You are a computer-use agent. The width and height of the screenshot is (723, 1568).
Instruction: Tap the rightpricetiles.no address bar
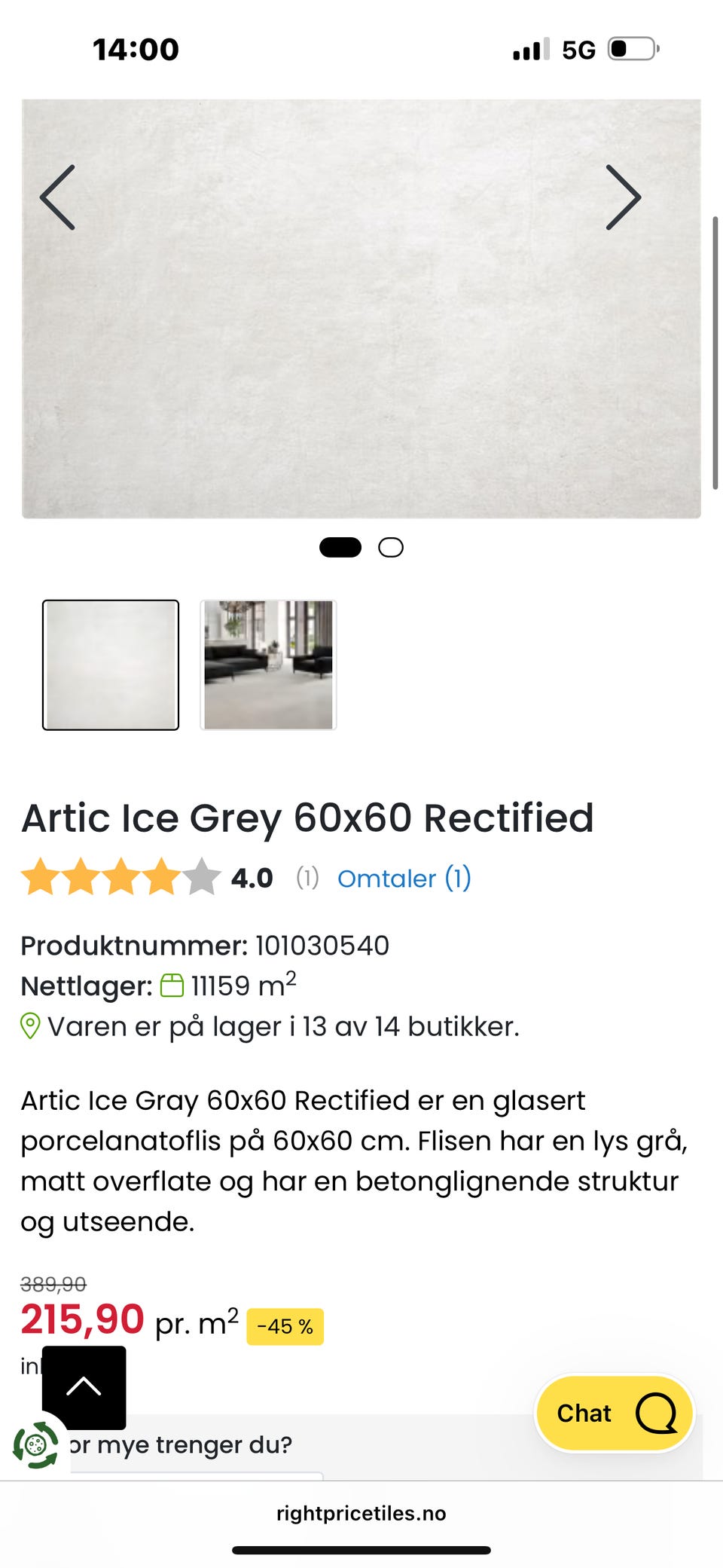point(361,1513)
